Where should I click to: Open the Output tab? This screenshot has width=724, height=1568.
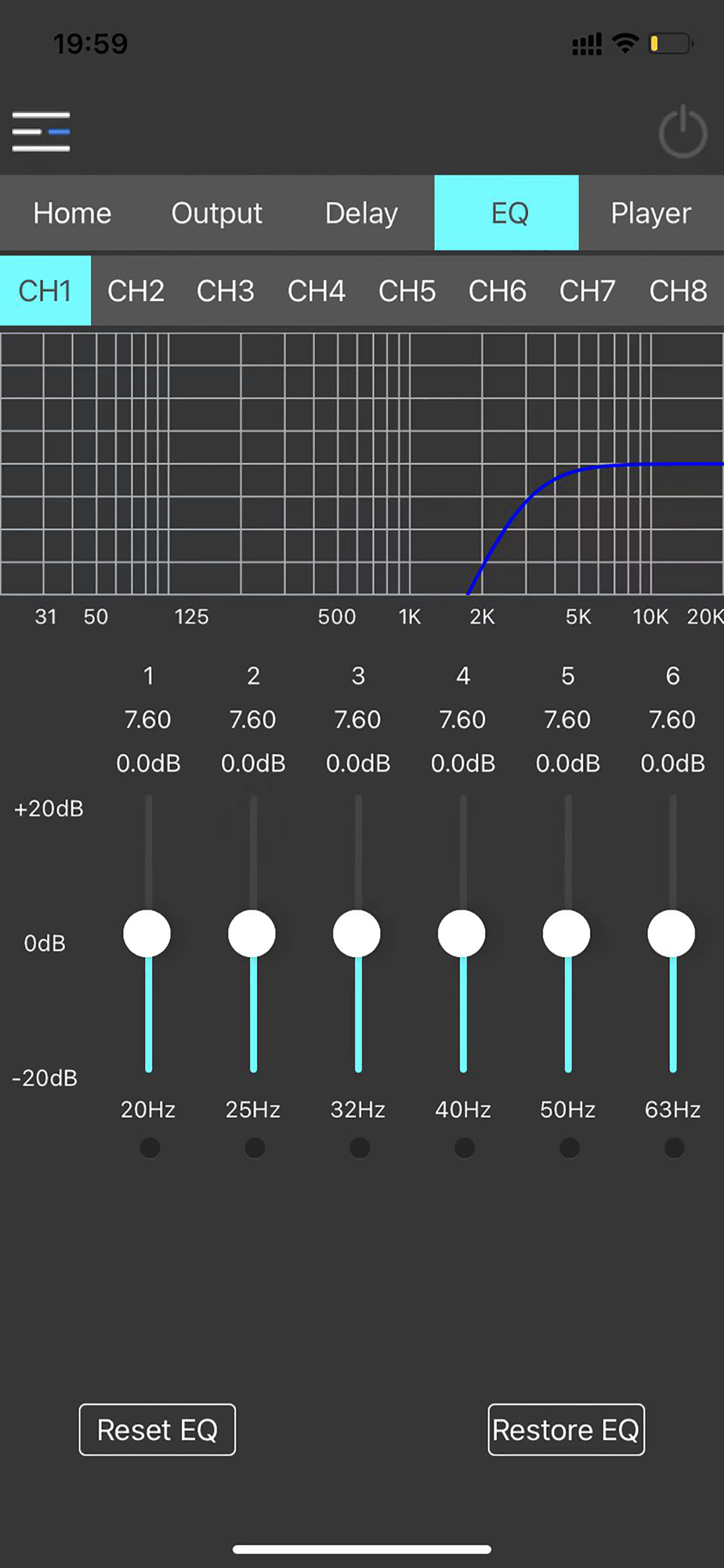(217, 213)
